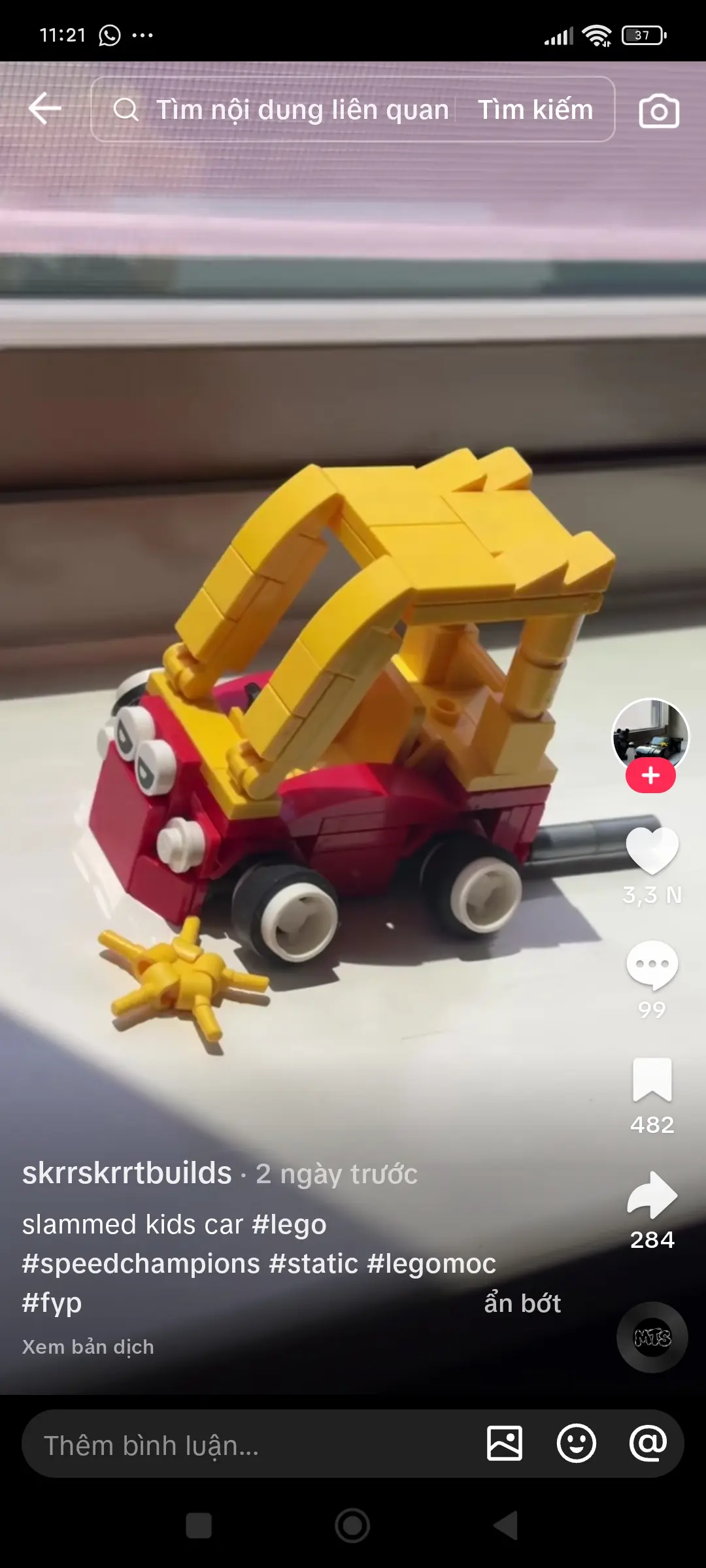Collapse the caption with ẩn bớt
The width and height of the screenshot is (706, 1568).
tap(522, 1303)
